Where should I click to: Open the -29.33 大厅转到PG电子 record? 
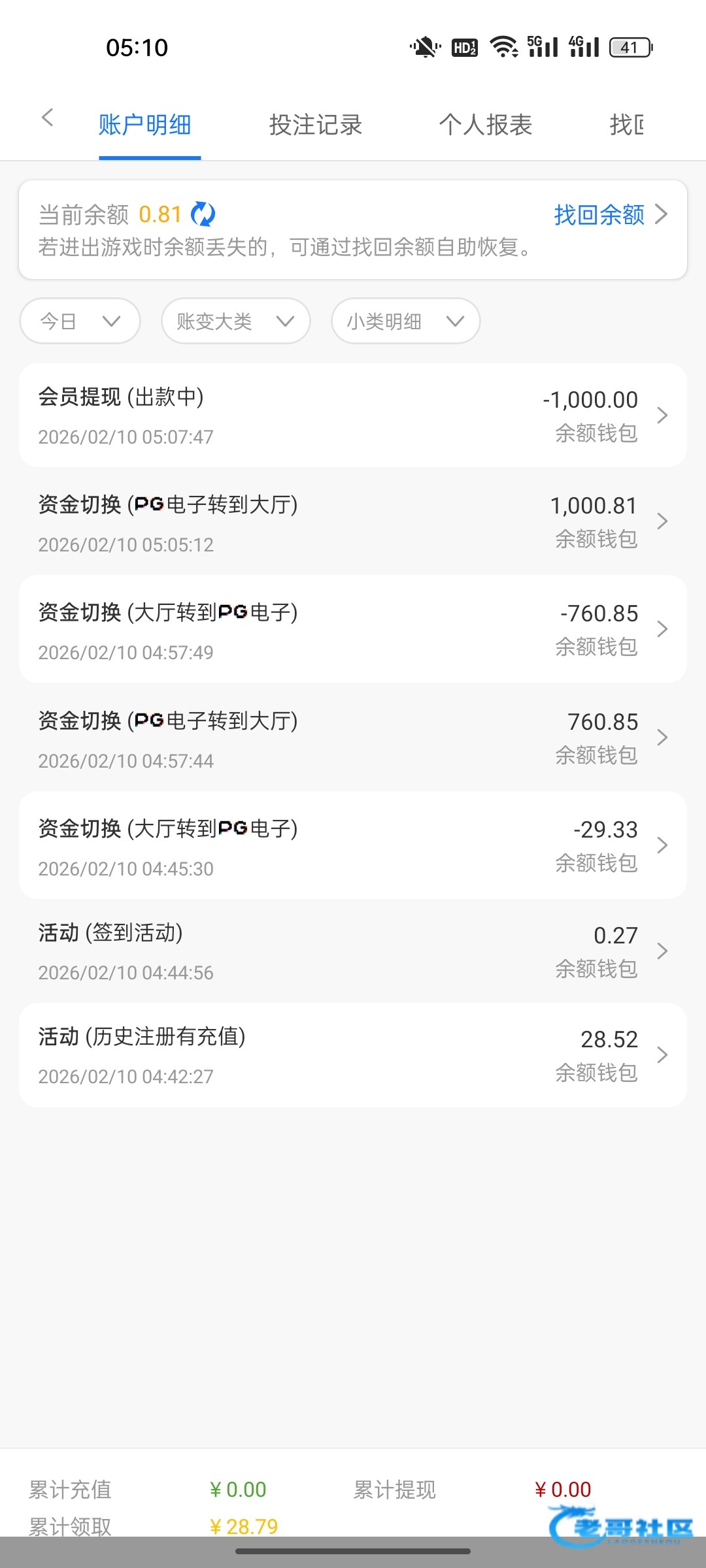(353, 845)
